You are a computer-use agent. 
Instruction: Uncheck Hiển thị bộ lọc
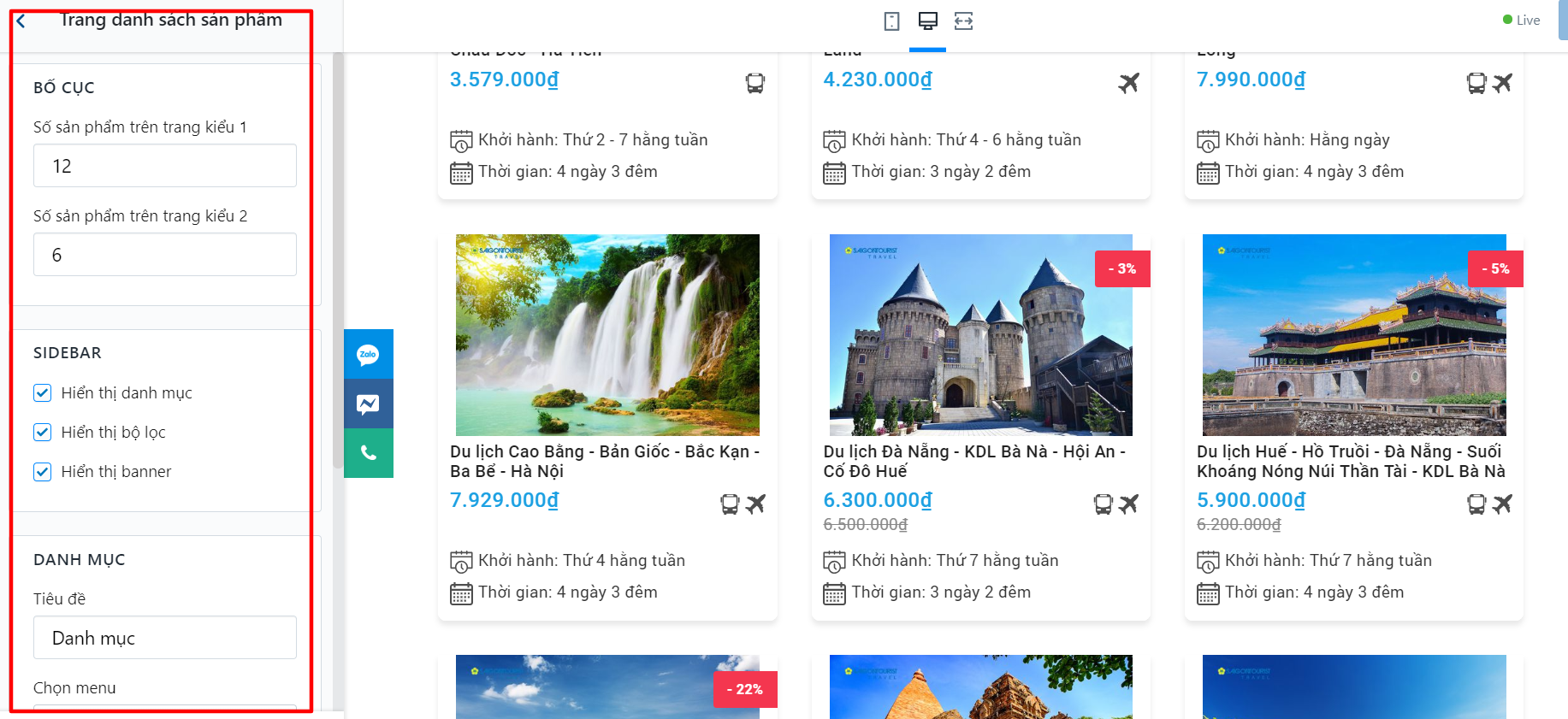click(x=43, y=433)
